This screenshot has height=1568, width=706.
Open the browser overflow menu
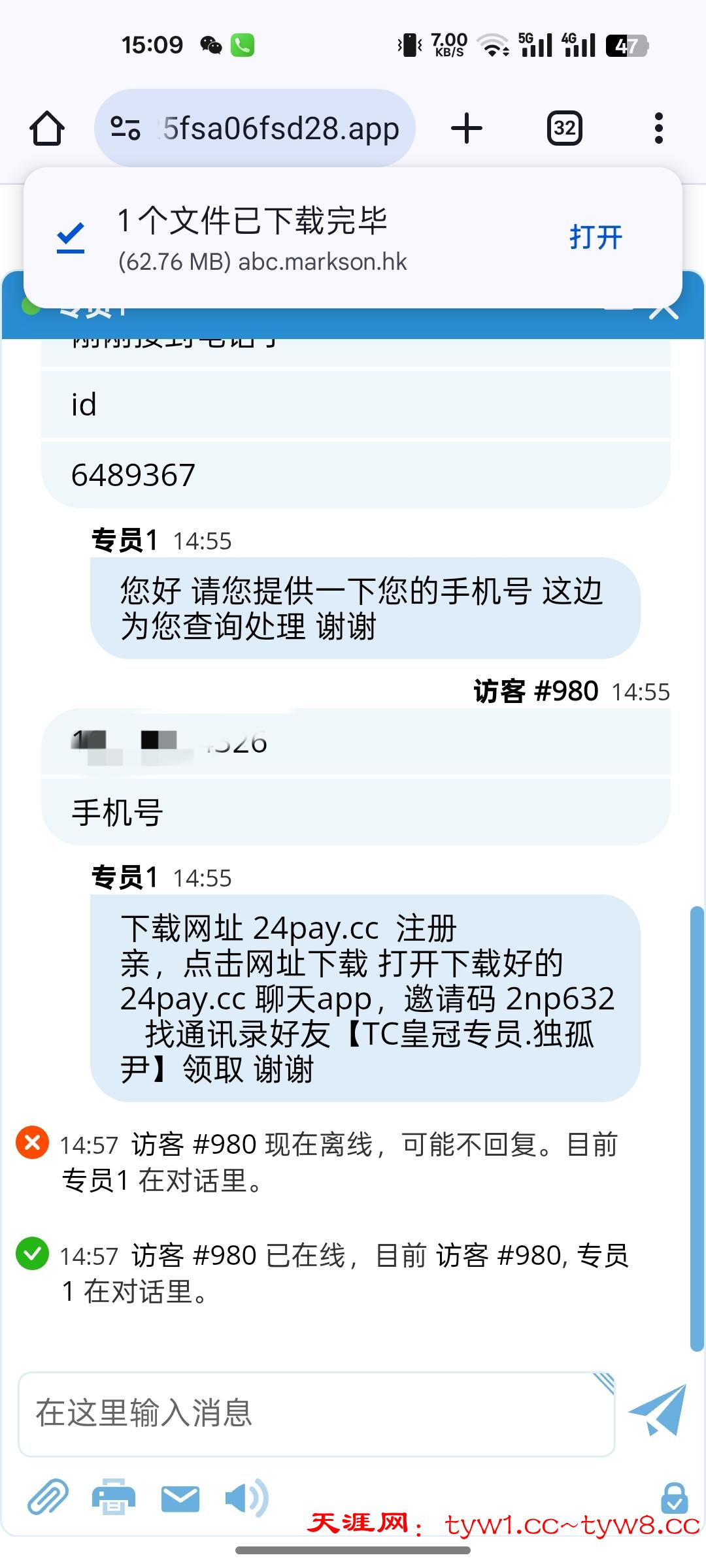coord(658,128)
